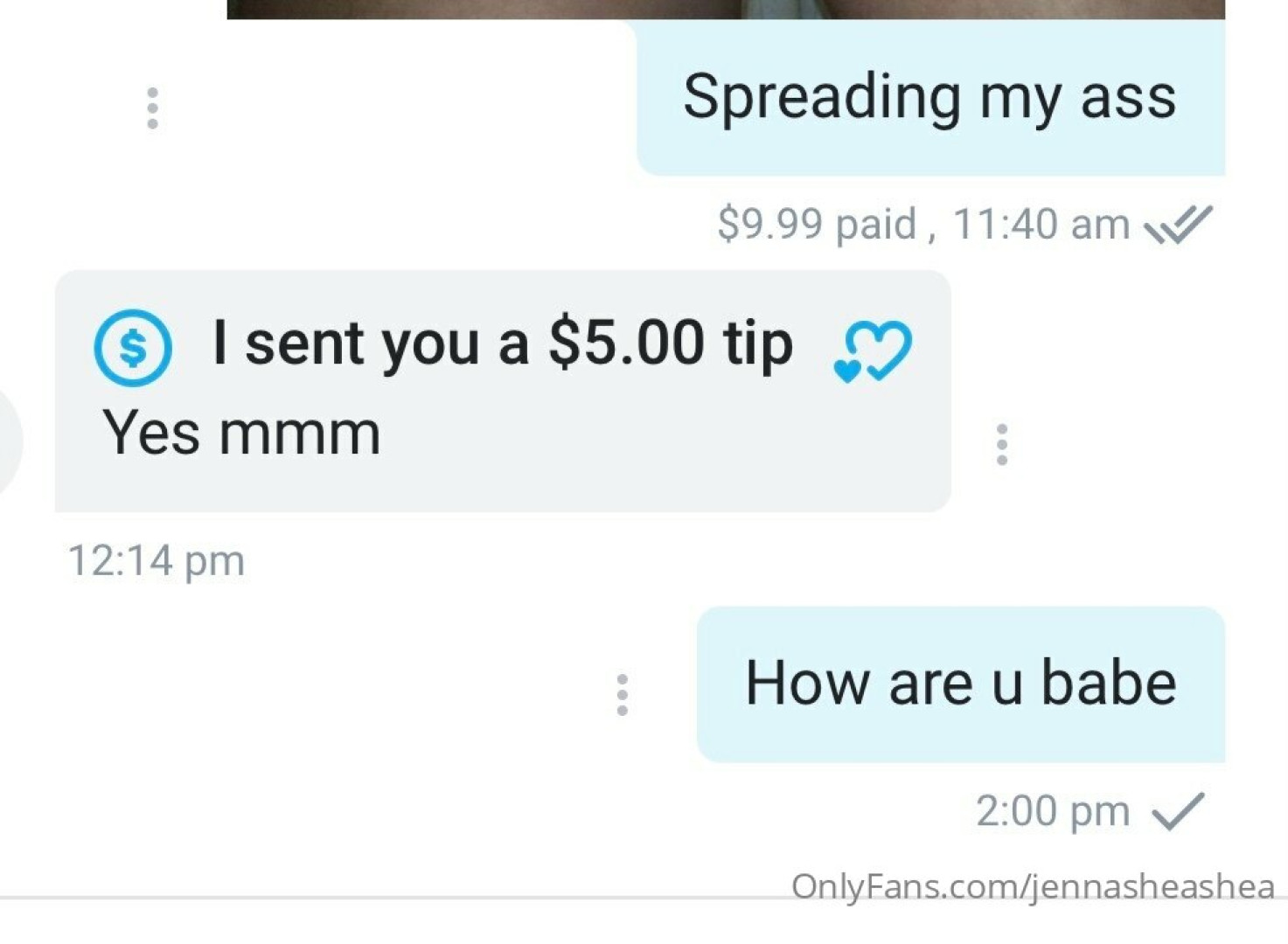
Task: Like the $5.00 tip message
Action: tap(873, 351)
